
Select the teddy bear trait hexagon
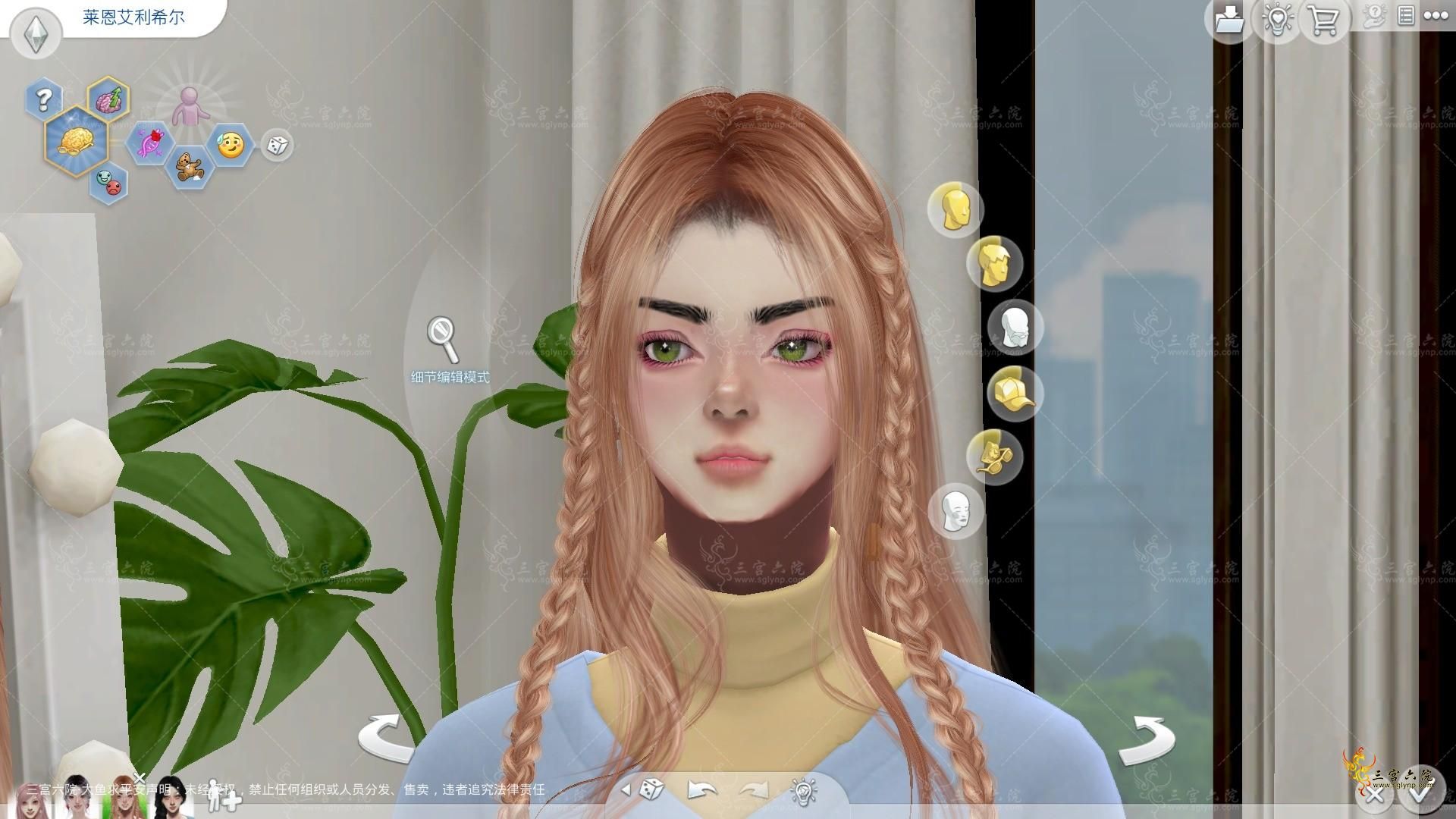(189, 167)
